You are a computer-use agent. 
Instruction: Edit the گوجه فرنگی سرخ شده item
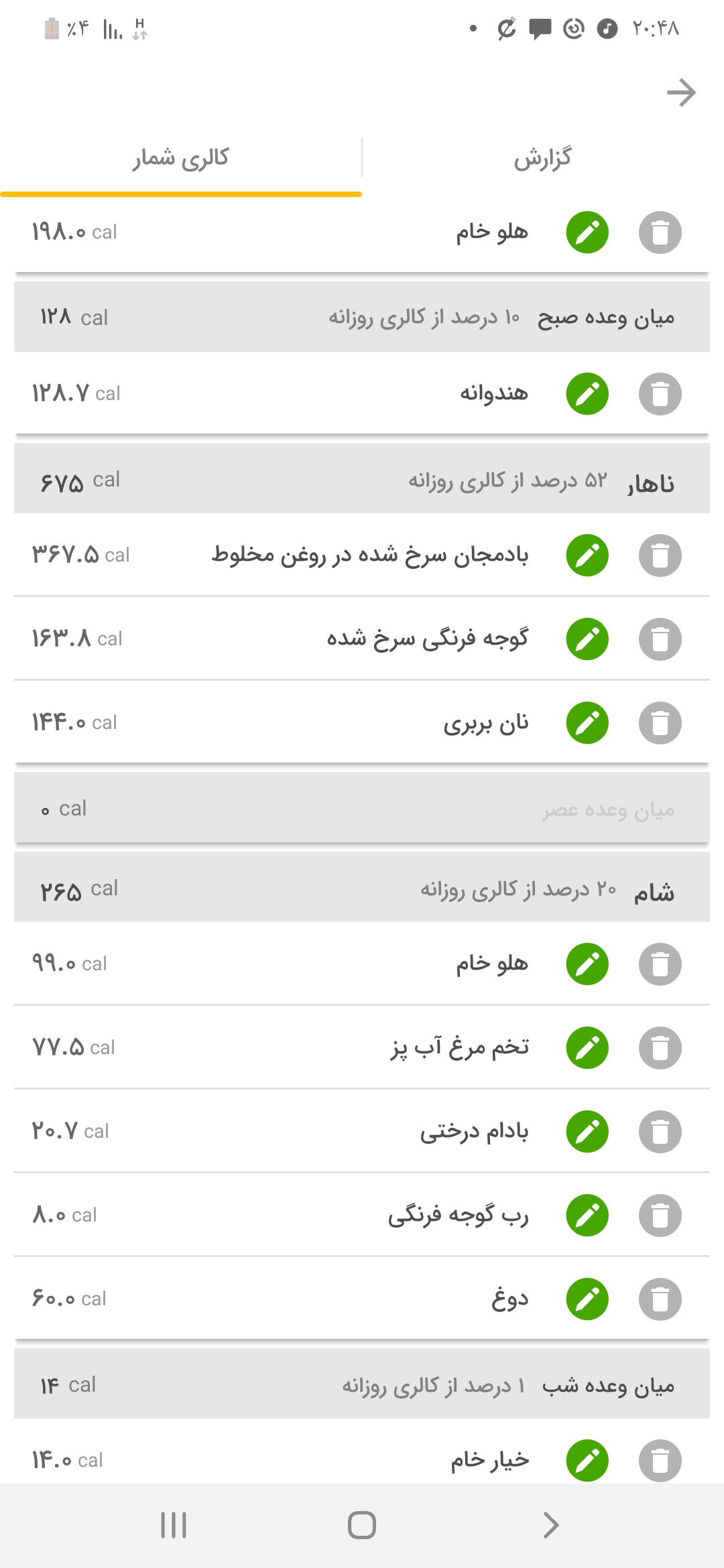click(x=587, y=639)
